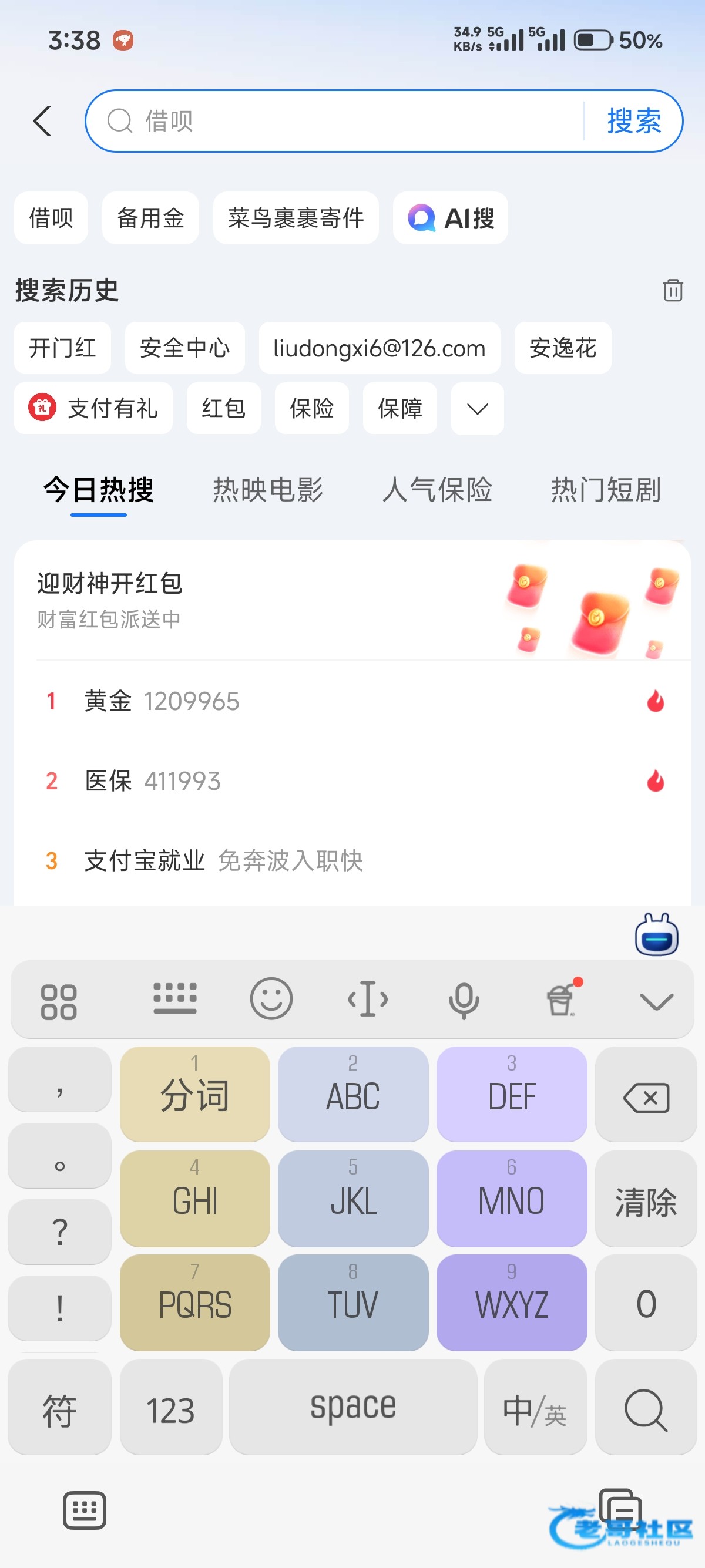Tap the blue 搜索 button
The height and width of the screenshot is (1568, 705).
(x=633, y=121)
